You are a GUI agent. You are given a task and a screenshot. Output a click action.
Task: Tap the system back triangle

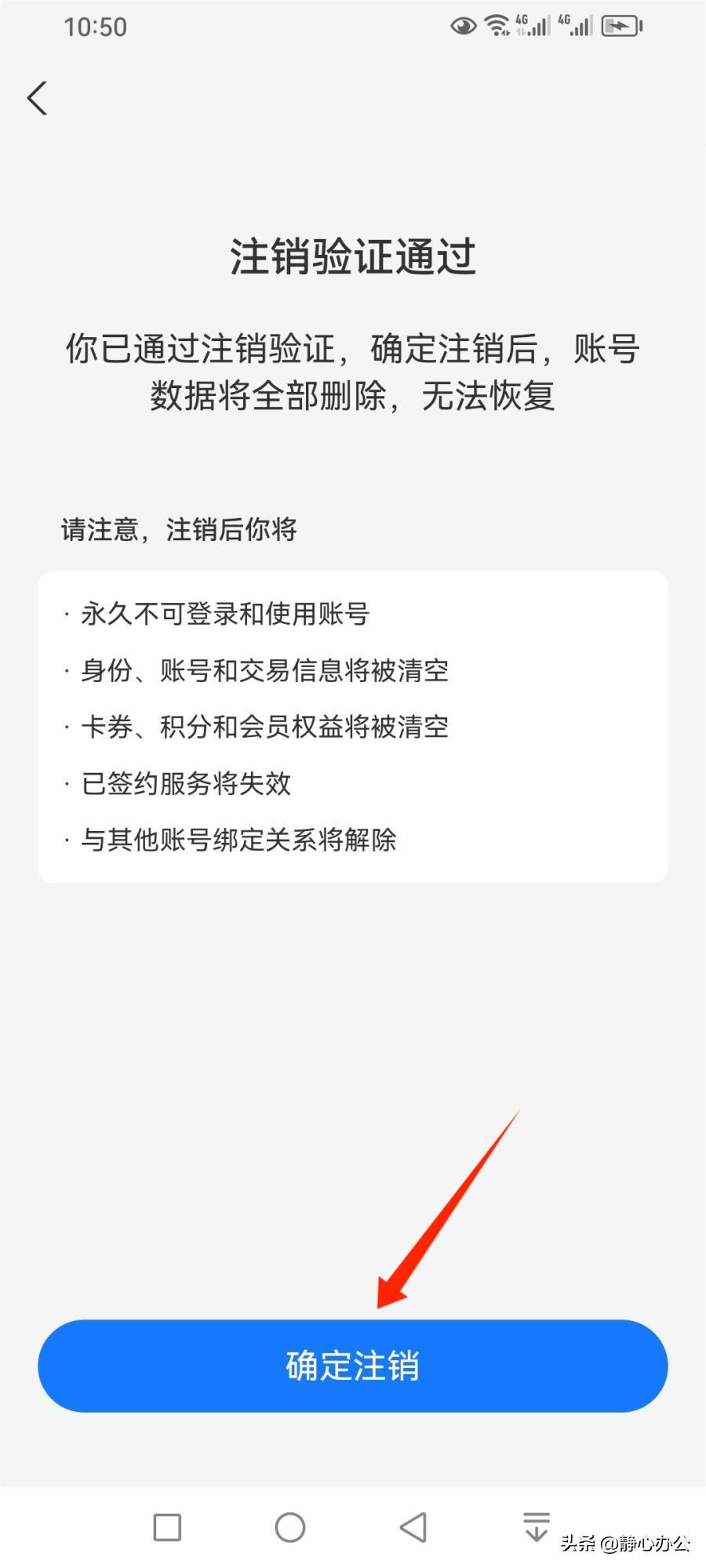pos(413,1527)
